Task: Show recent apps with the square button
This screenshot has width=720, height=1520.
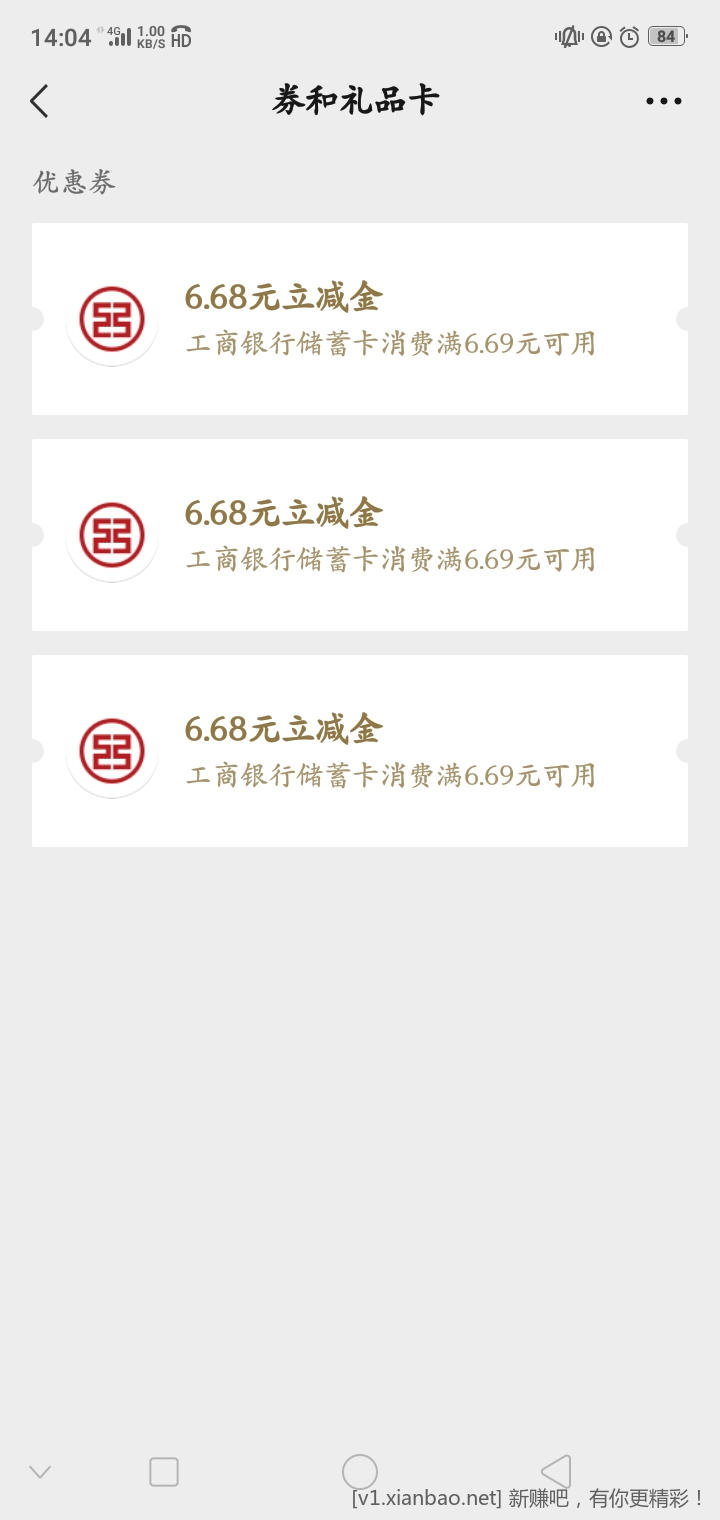Action: click(x=164, y=1471)
